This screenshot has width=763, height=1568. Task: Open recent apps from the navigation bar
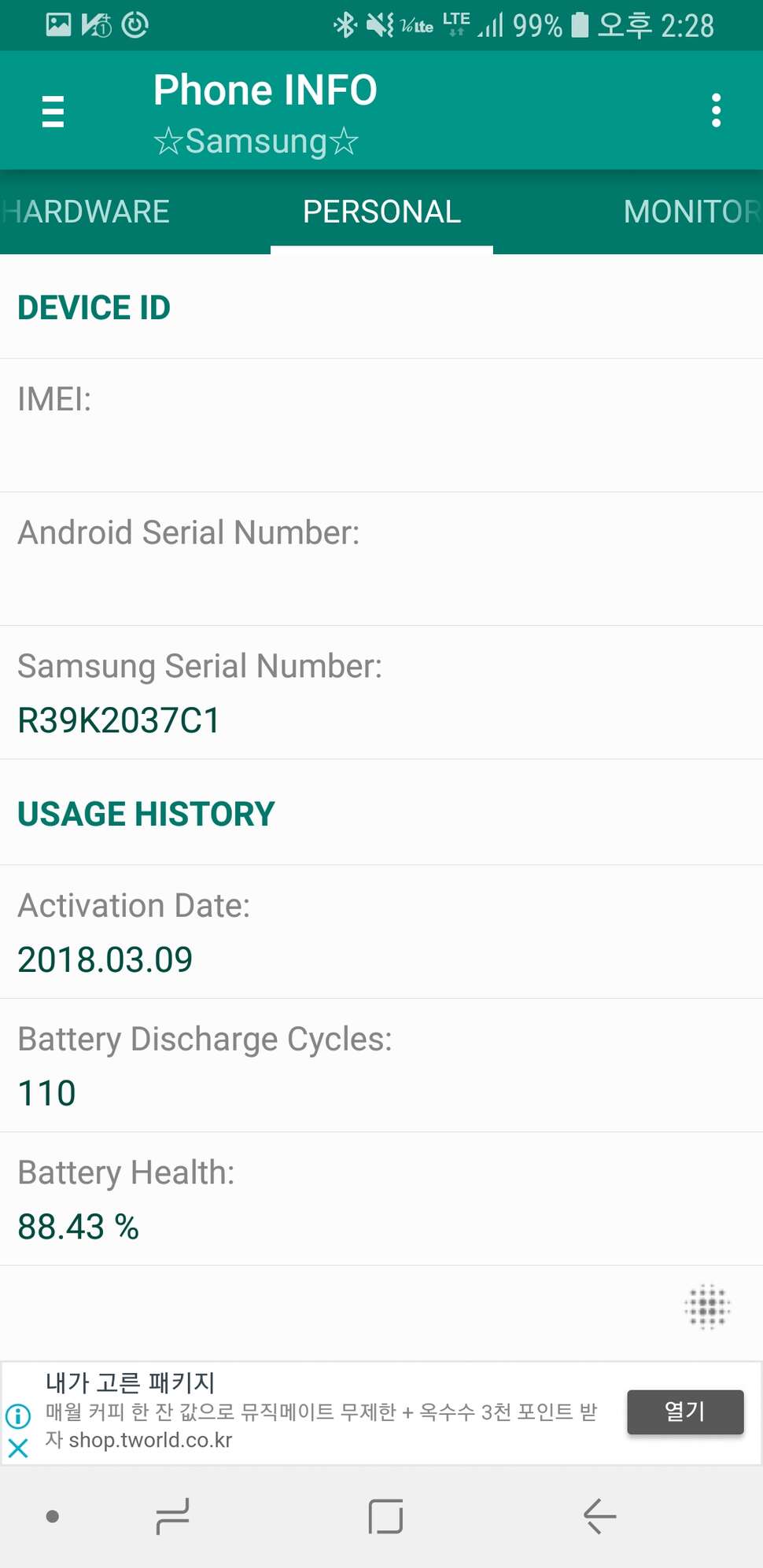(172, 1517)
